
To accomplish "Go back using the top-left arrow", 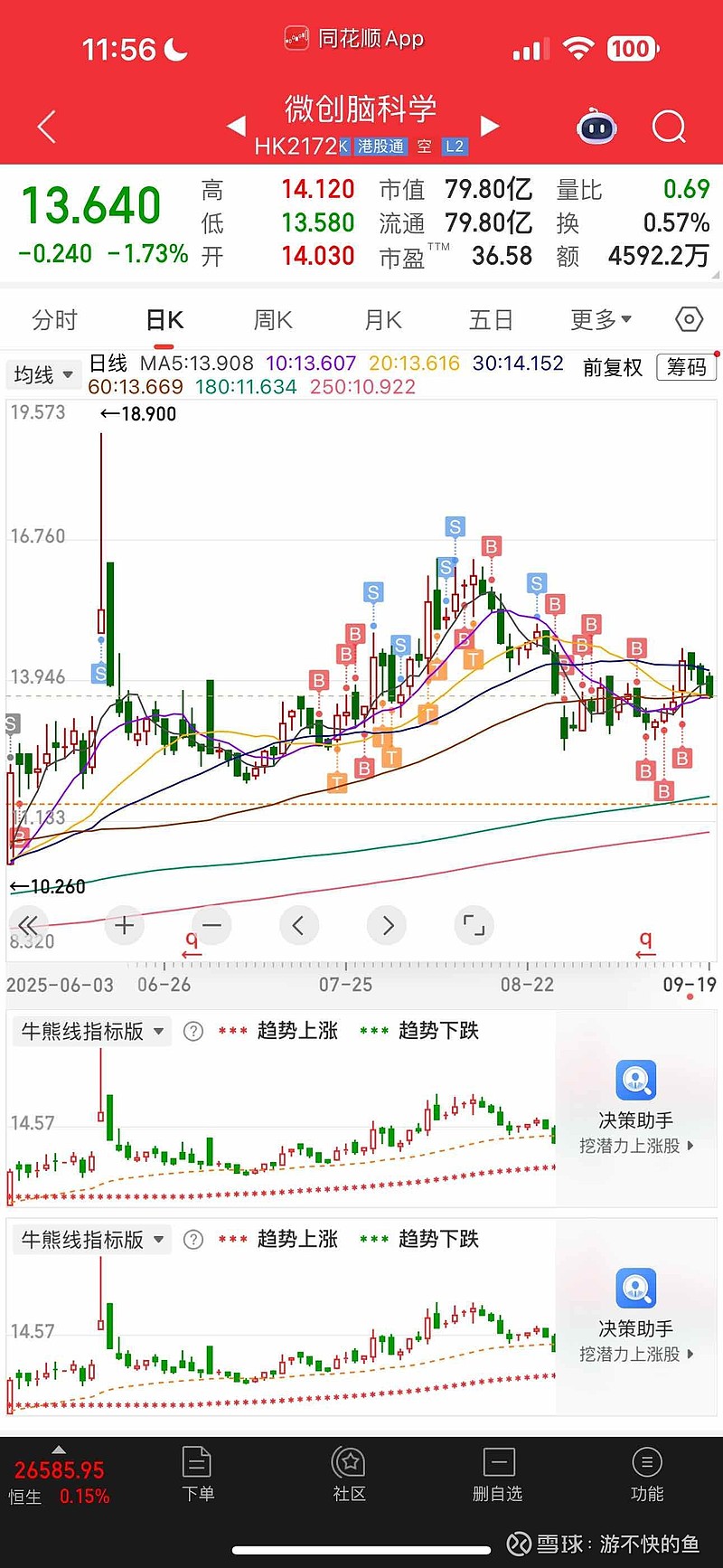I will tap(47, 128).
